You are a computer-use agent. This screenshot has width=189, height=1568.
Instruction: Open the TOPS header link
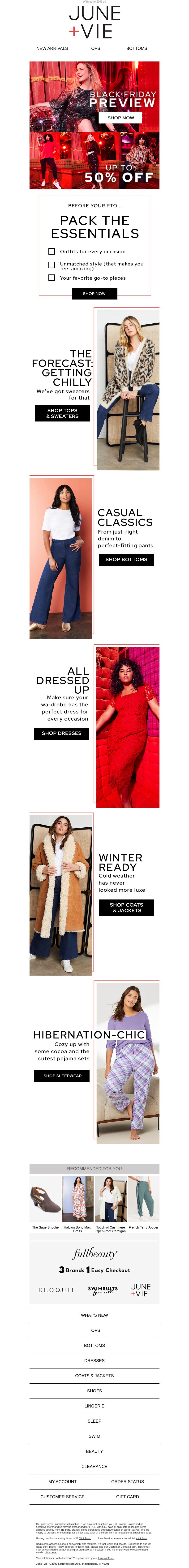[94, 48]
